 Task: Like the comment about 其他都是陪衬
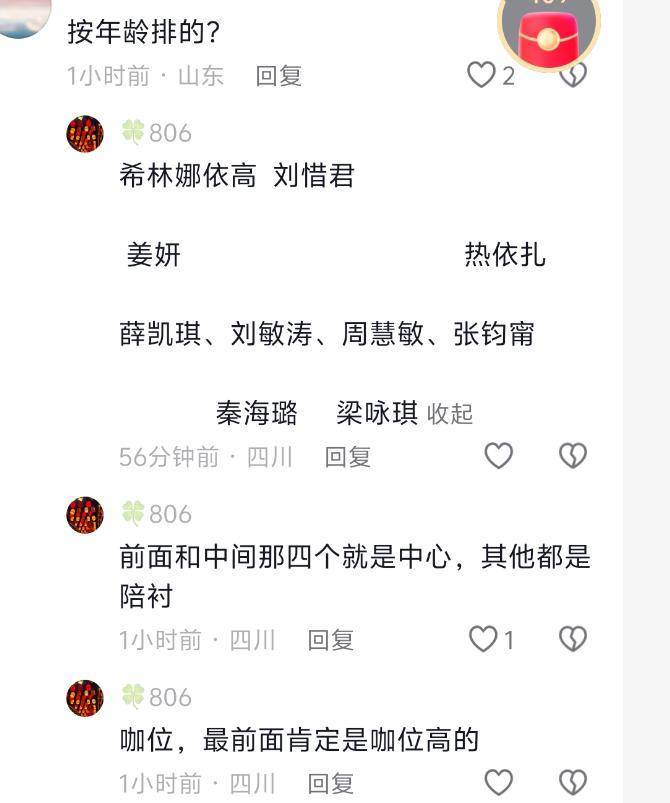483,639
